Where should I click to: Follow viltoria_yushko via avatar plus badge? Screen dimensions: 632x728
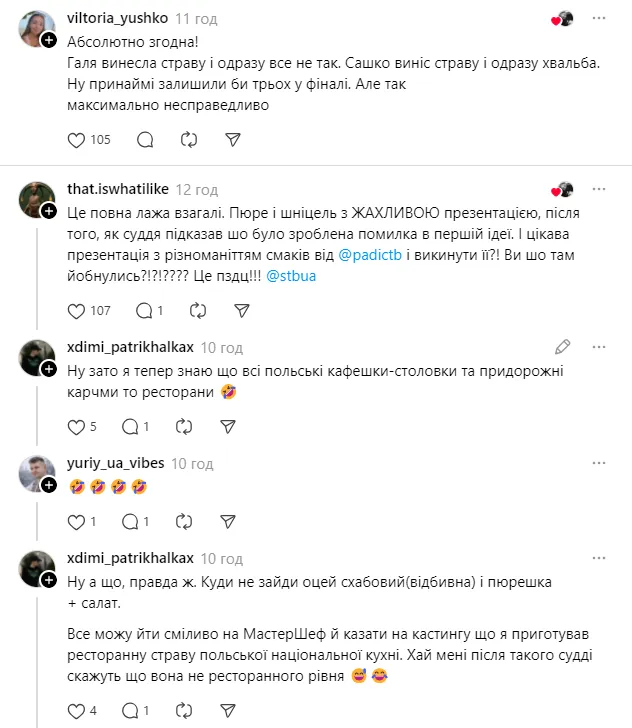(x=49, y=40)
